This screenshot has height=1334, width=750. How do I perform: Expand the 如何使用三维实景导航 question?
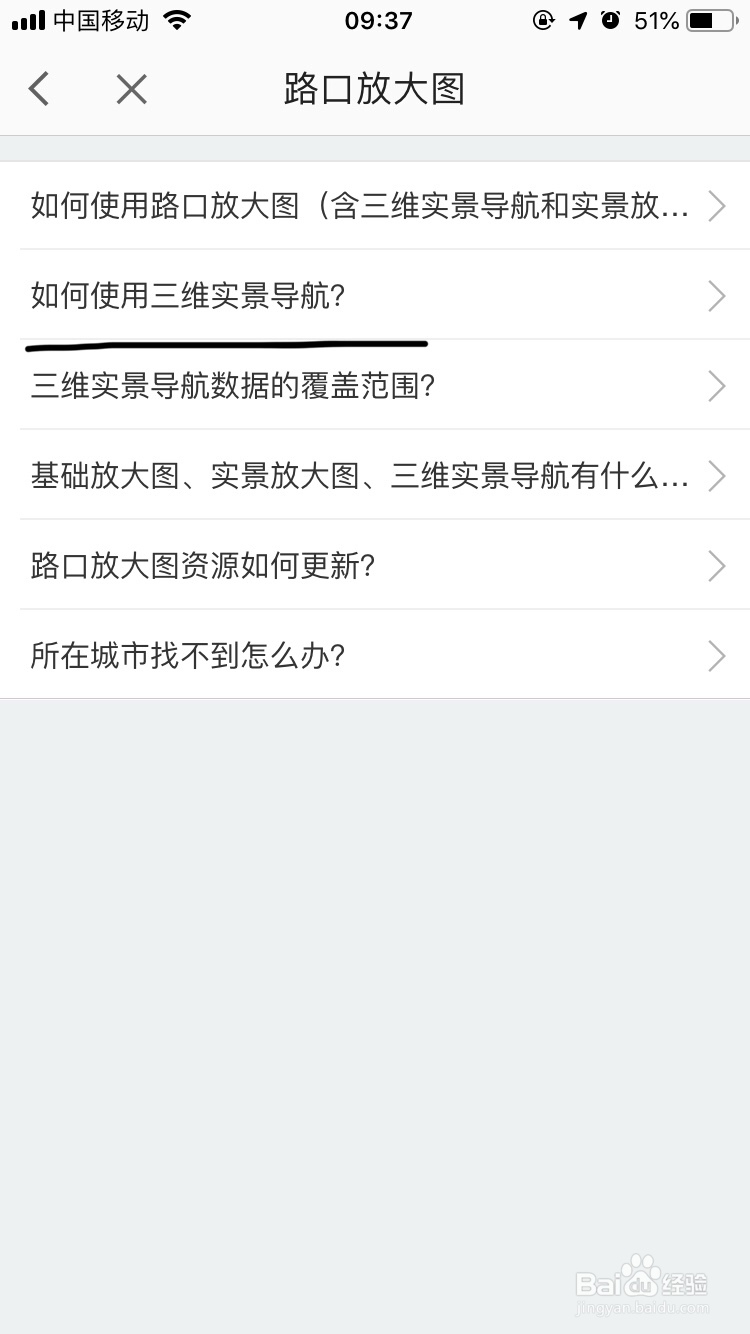[375, 296]
